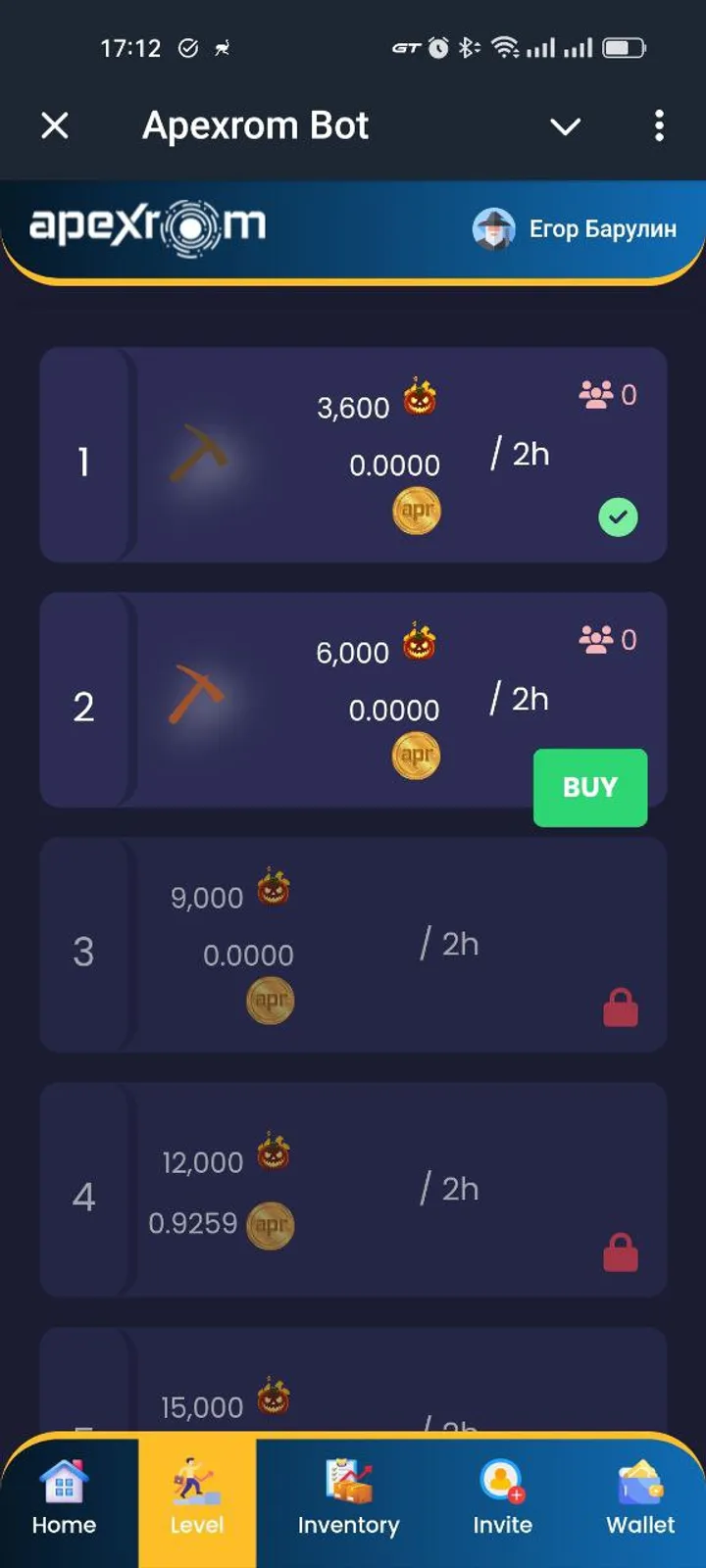Open Егор Барулин's profile
Viewport: 706px width, 1568px height.
coord(575,229)
